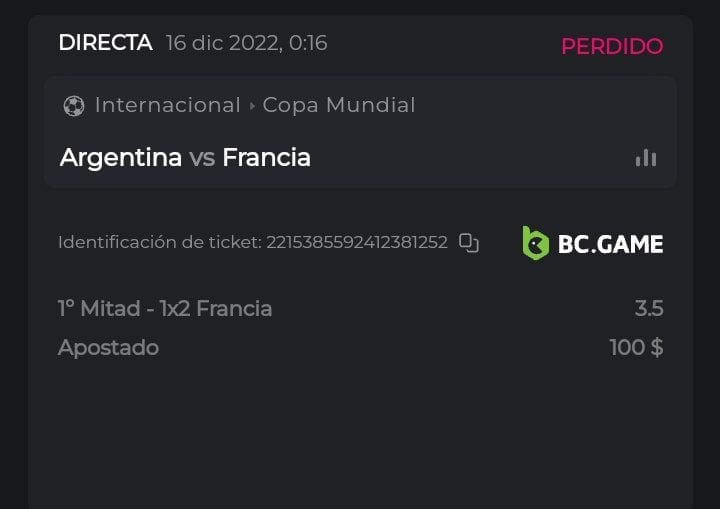This screenshot has width=720, height=509.
Task: Open match statistics bars icon
Action: 646,158
